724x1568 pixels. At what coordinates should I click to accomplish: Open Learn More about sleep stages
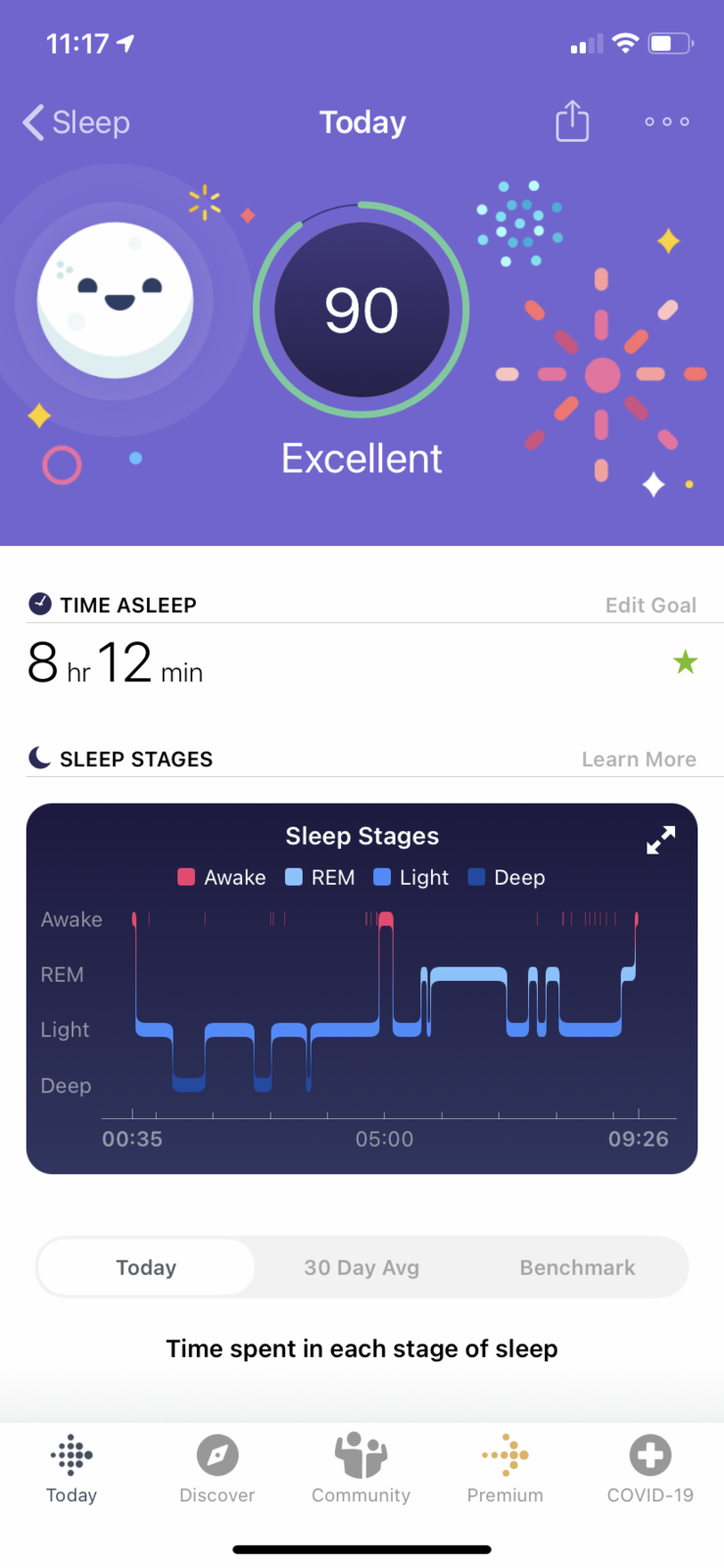point(638,759)
